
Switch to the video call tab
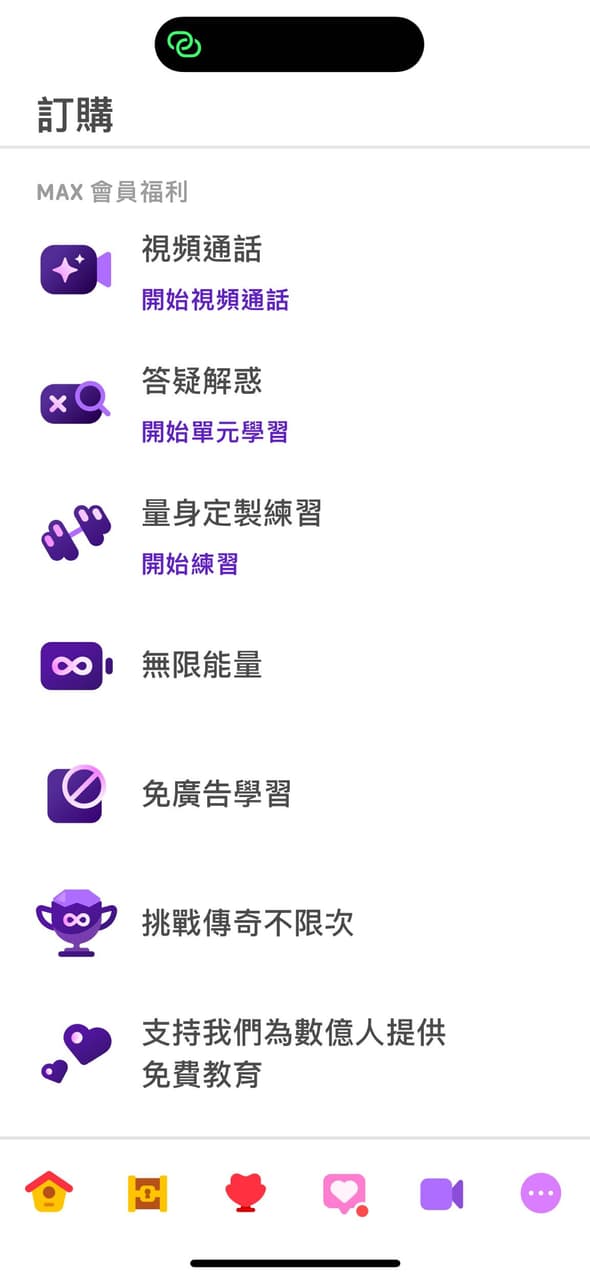point(441,1193)
